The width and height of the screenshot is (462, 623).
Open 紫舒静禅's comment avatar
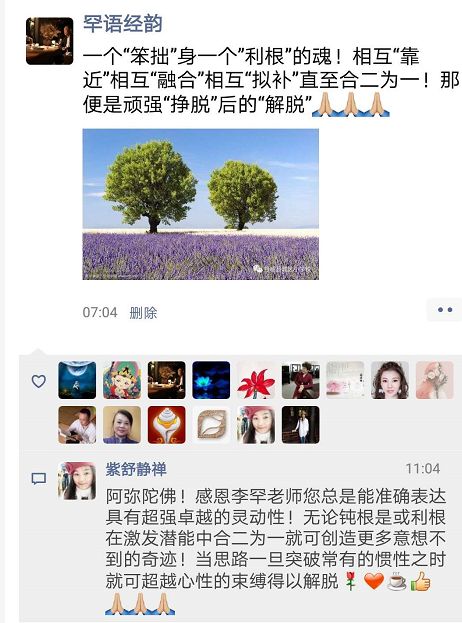click(x=77, y=481)
